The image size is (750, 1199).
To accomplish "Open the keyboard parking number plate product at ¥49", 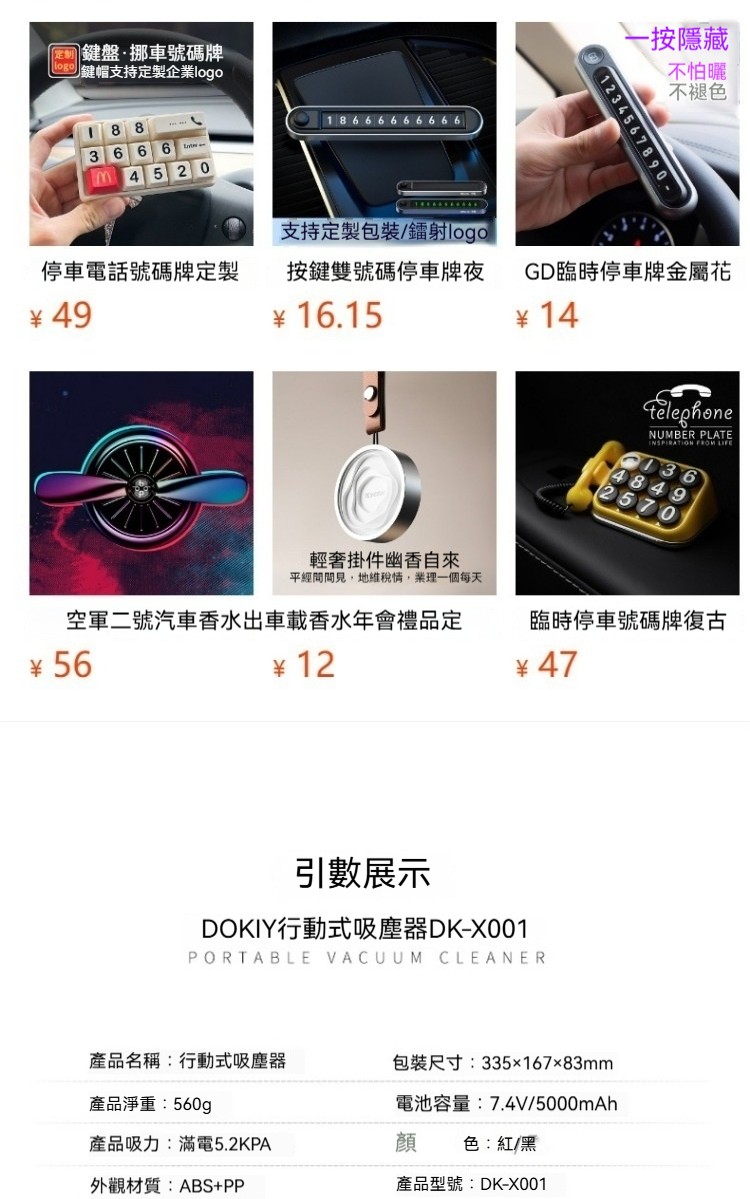I will click(141, 134).
